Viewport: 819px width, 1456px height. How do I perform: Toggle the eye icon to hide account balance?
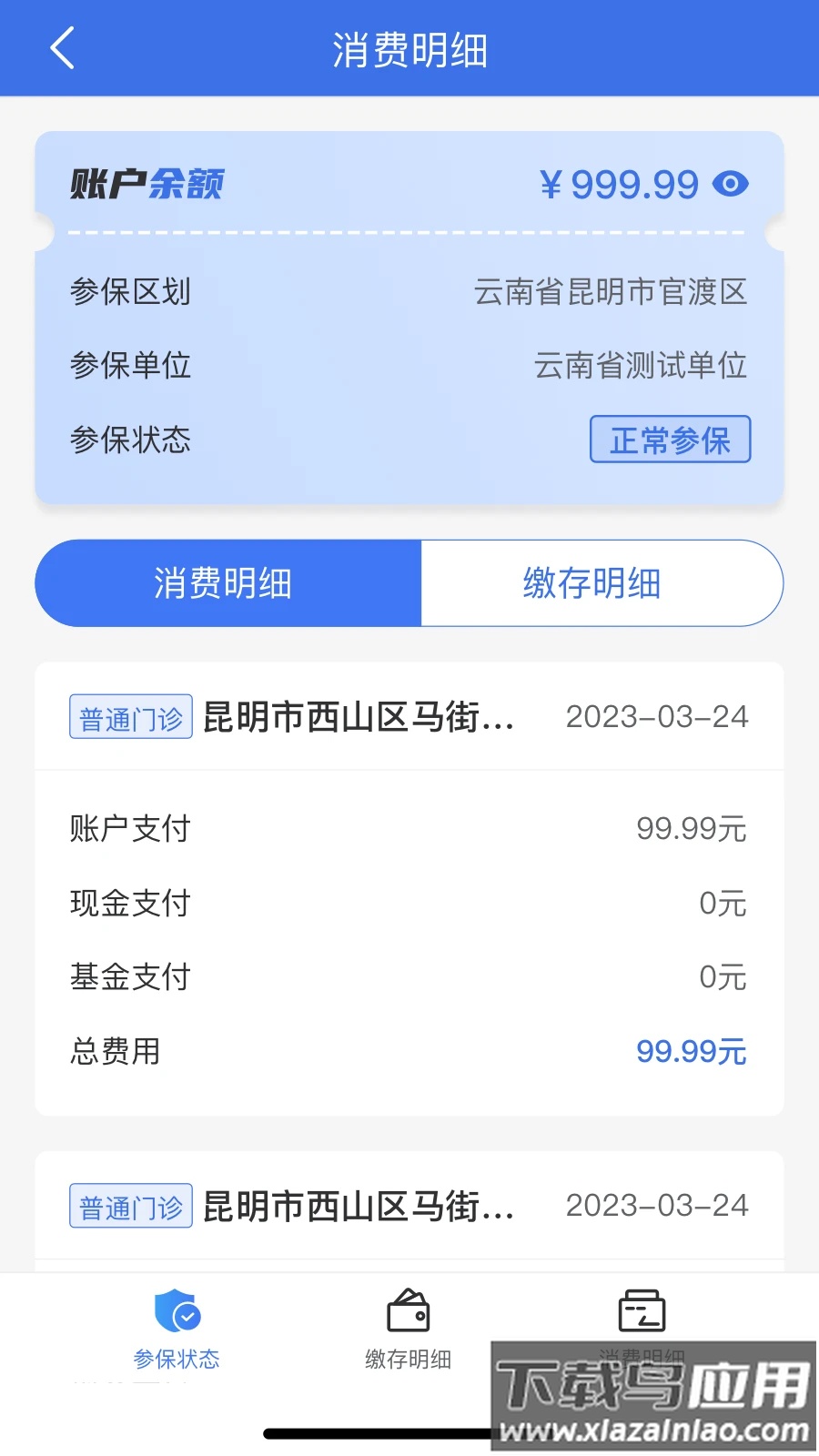pos(731,185)
